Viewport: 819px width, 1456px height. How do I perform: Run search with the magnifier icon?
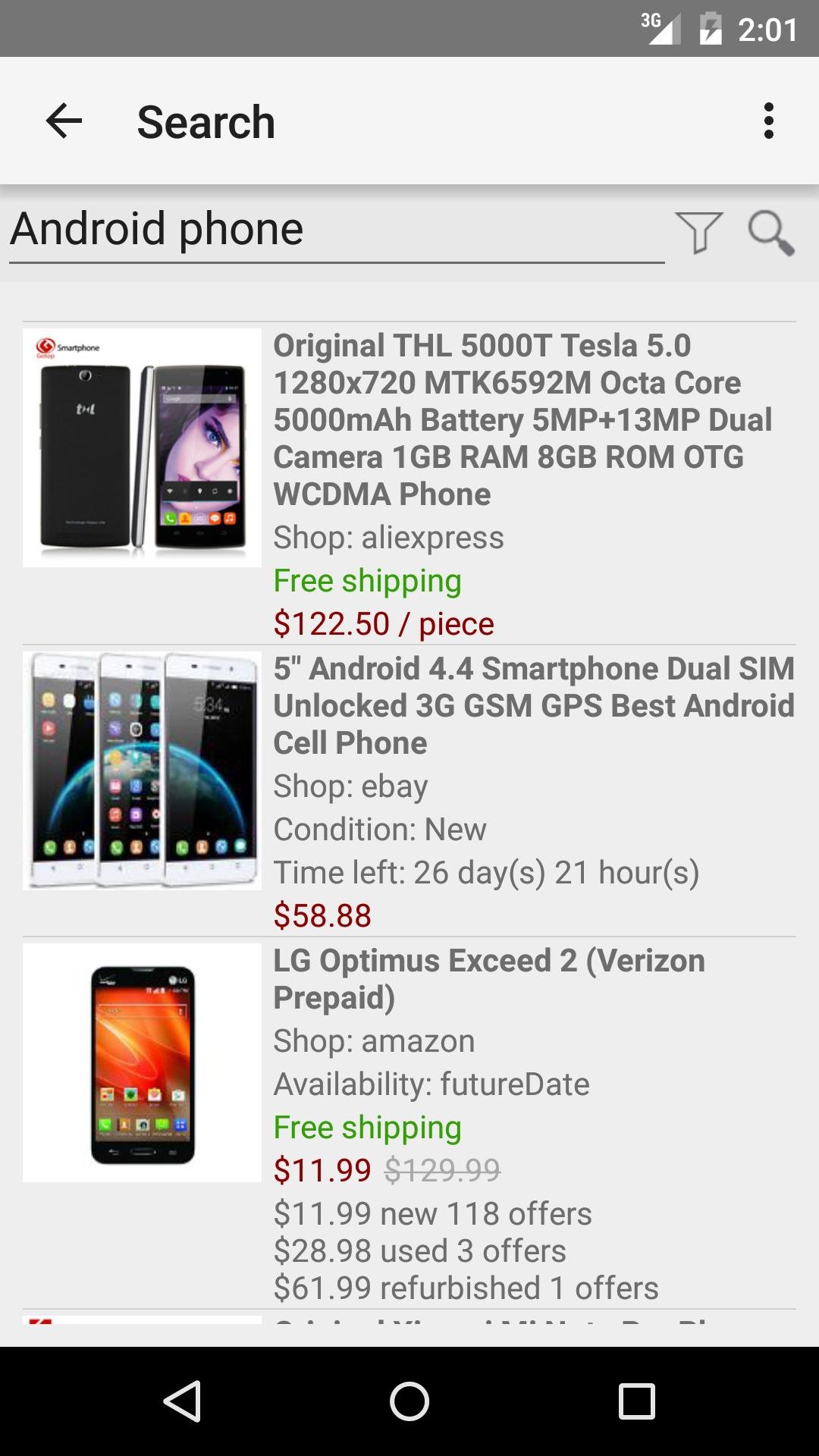coord(770,232)
